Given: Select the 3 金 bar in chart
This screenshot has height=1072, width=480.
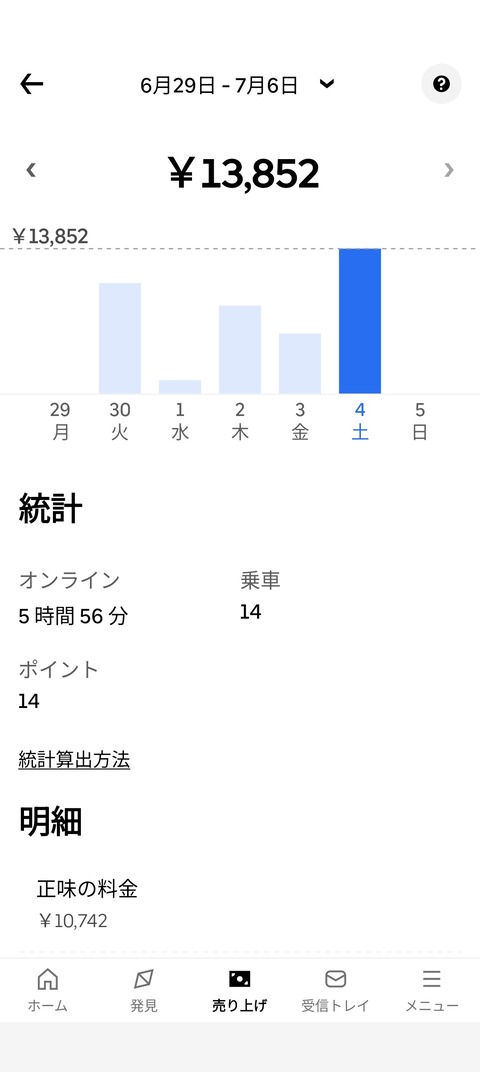Looking at the screenshot, I should 299,364.
